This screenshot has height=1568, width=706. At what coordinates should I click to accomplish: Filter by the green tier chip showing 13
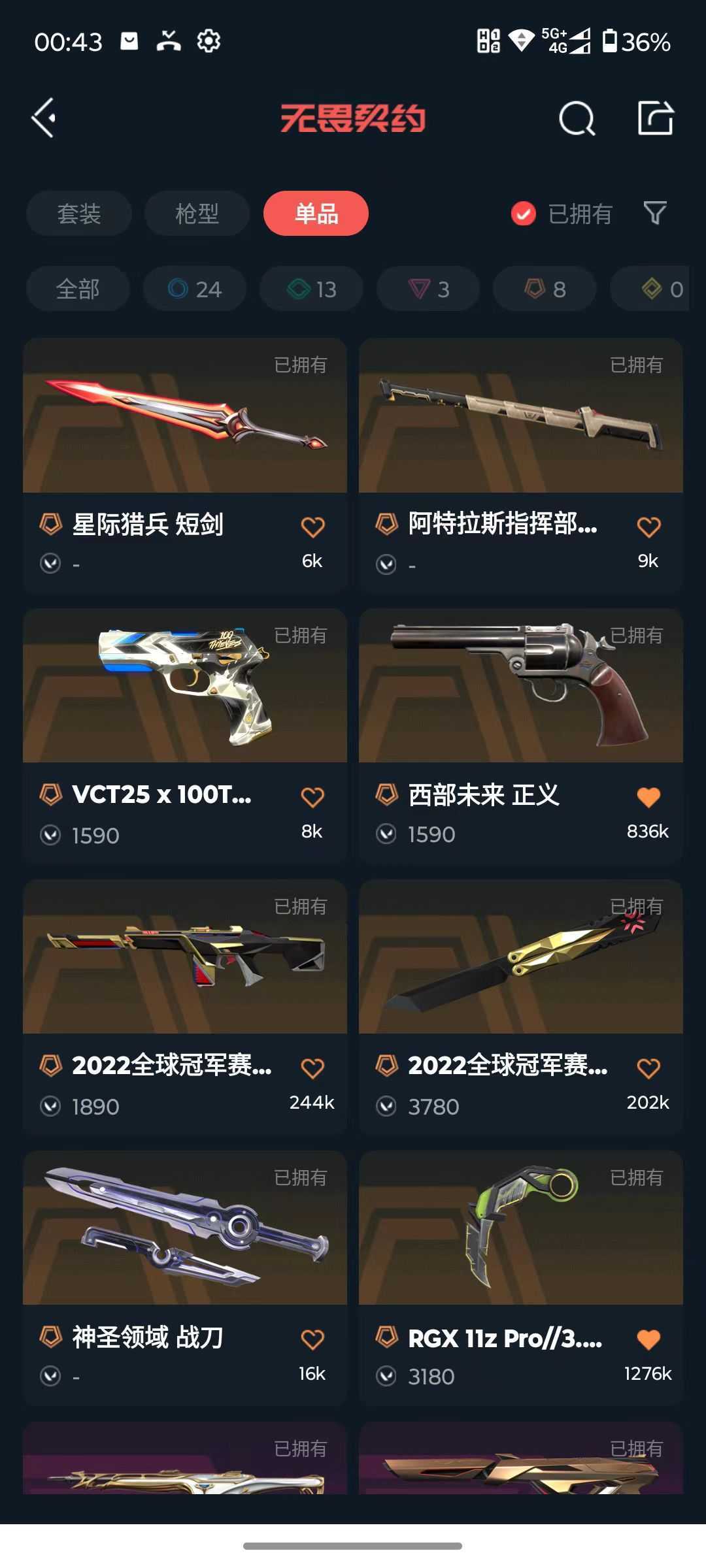[311, 289]
